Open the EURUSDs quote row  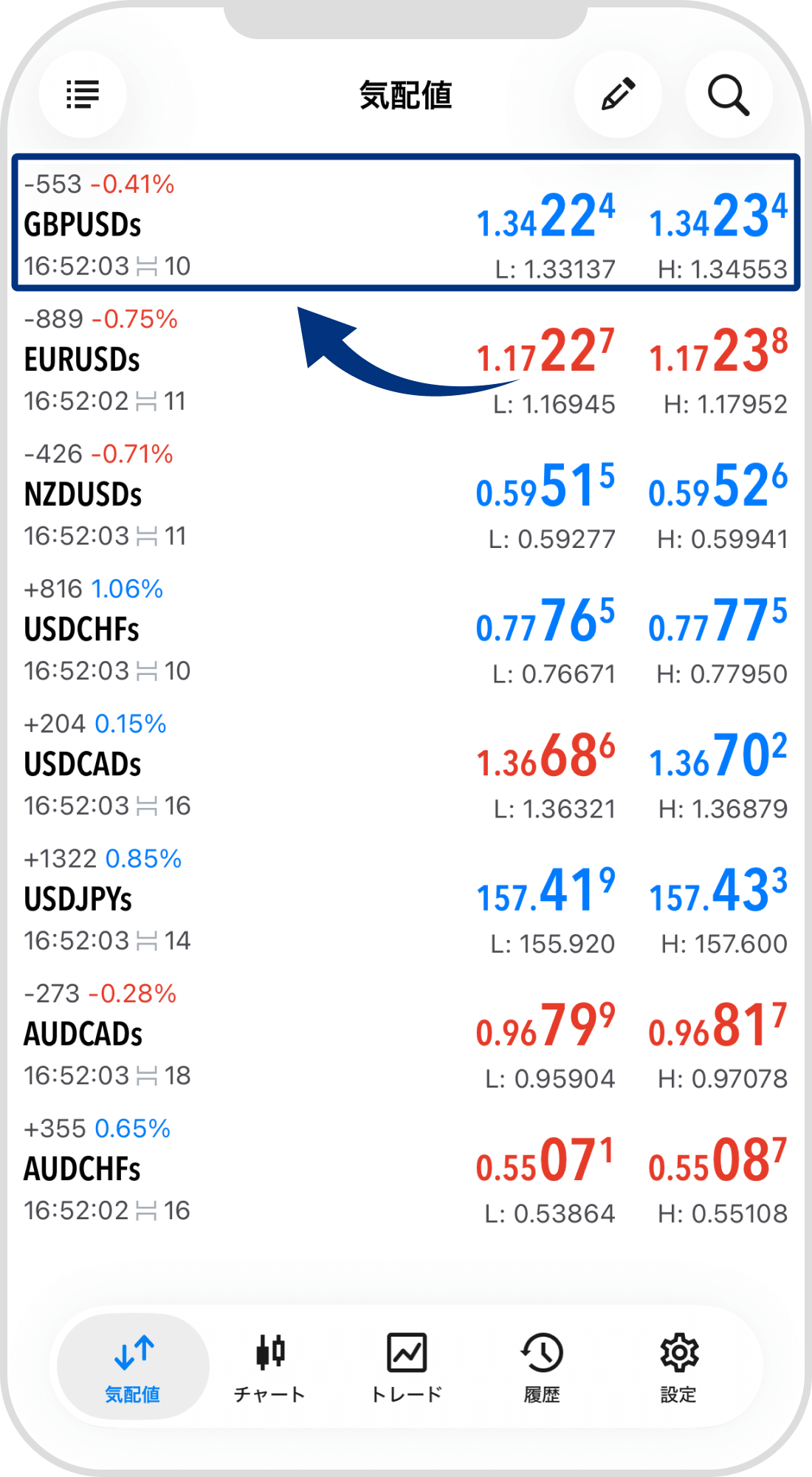pyautogui.click(x=405, y=360)
